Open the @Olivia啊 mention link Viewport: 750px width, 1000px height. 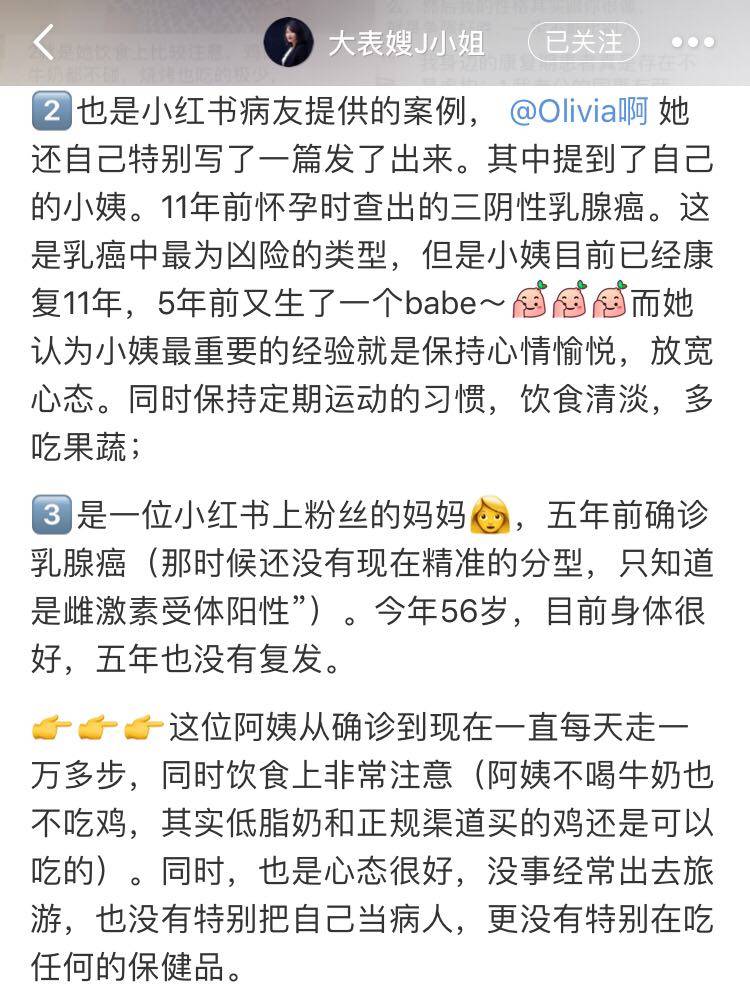[x=578, y=112]
